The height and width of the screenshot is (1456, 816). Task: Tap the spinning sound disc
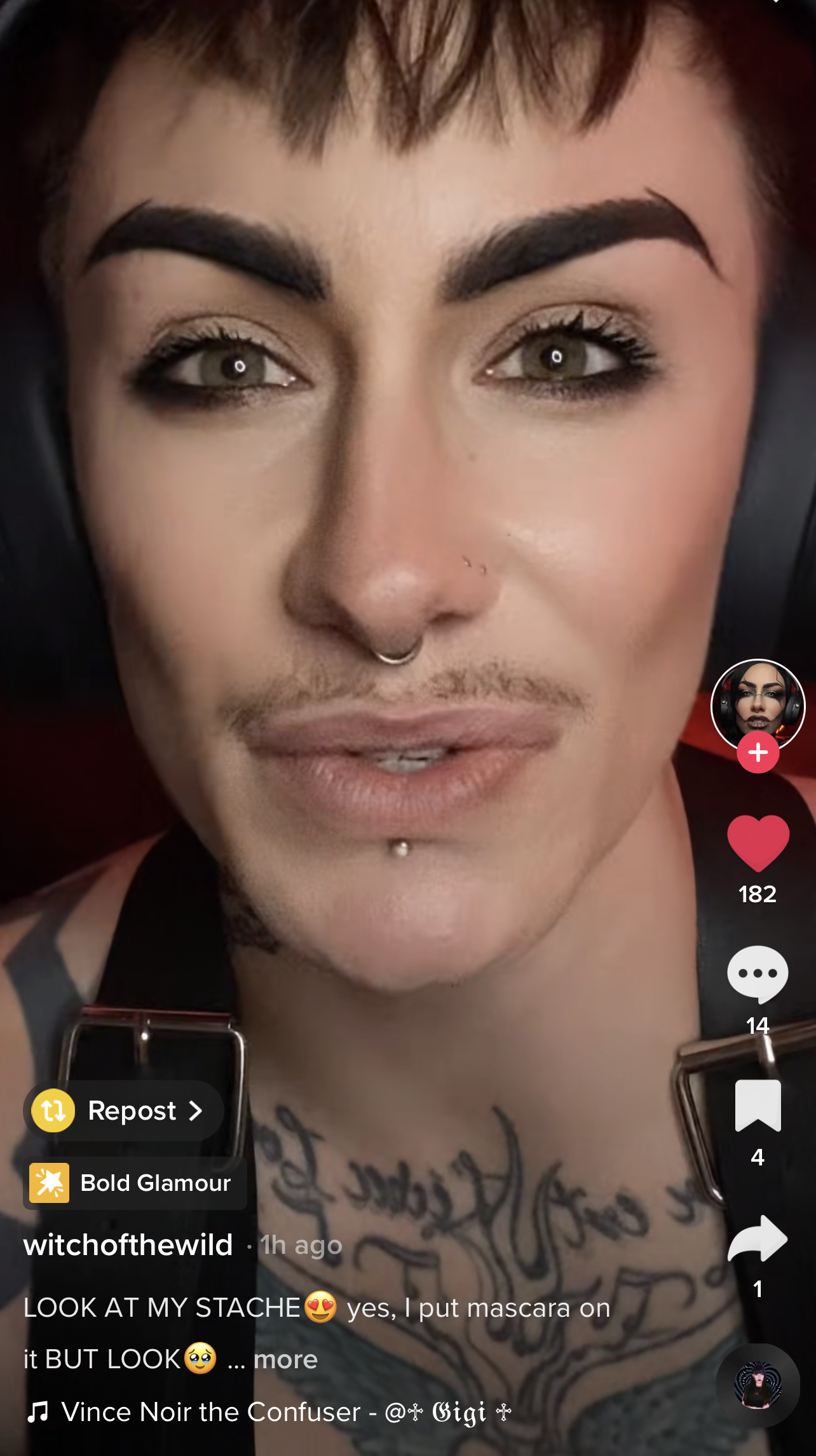[758, 1385]
